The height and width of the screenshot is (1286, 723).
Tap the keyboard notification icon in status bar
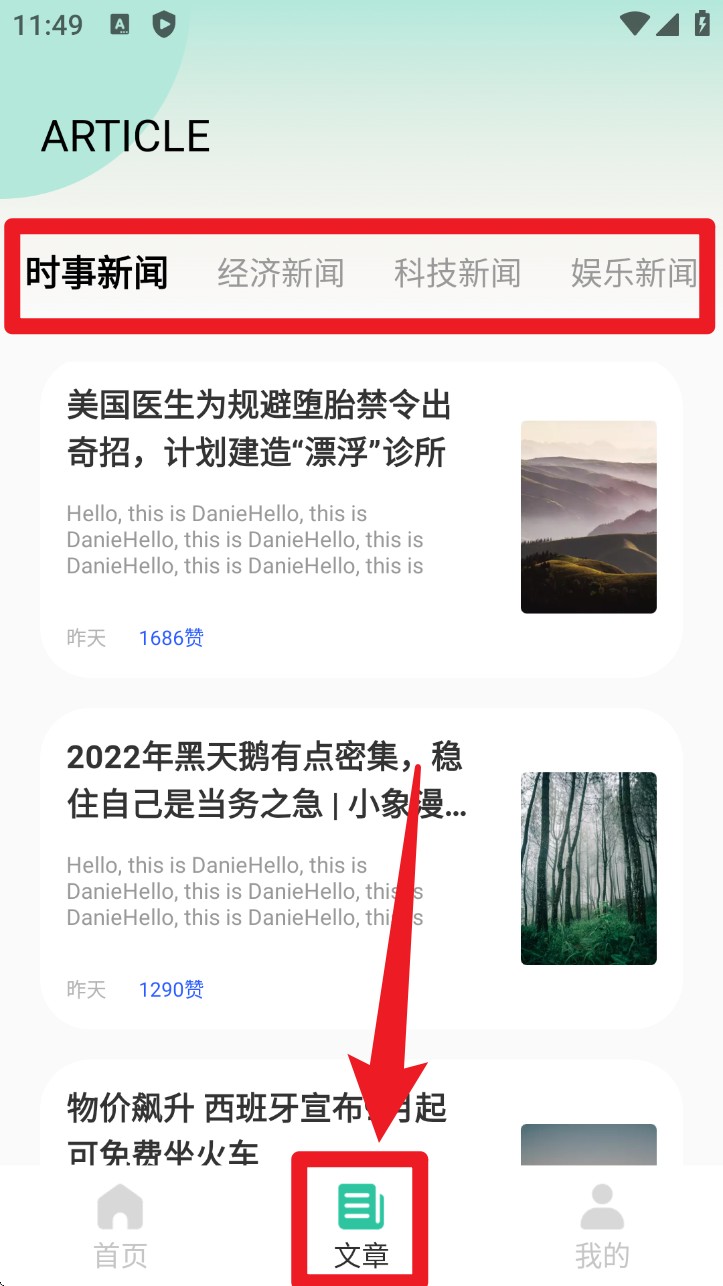tap(120, 24)
